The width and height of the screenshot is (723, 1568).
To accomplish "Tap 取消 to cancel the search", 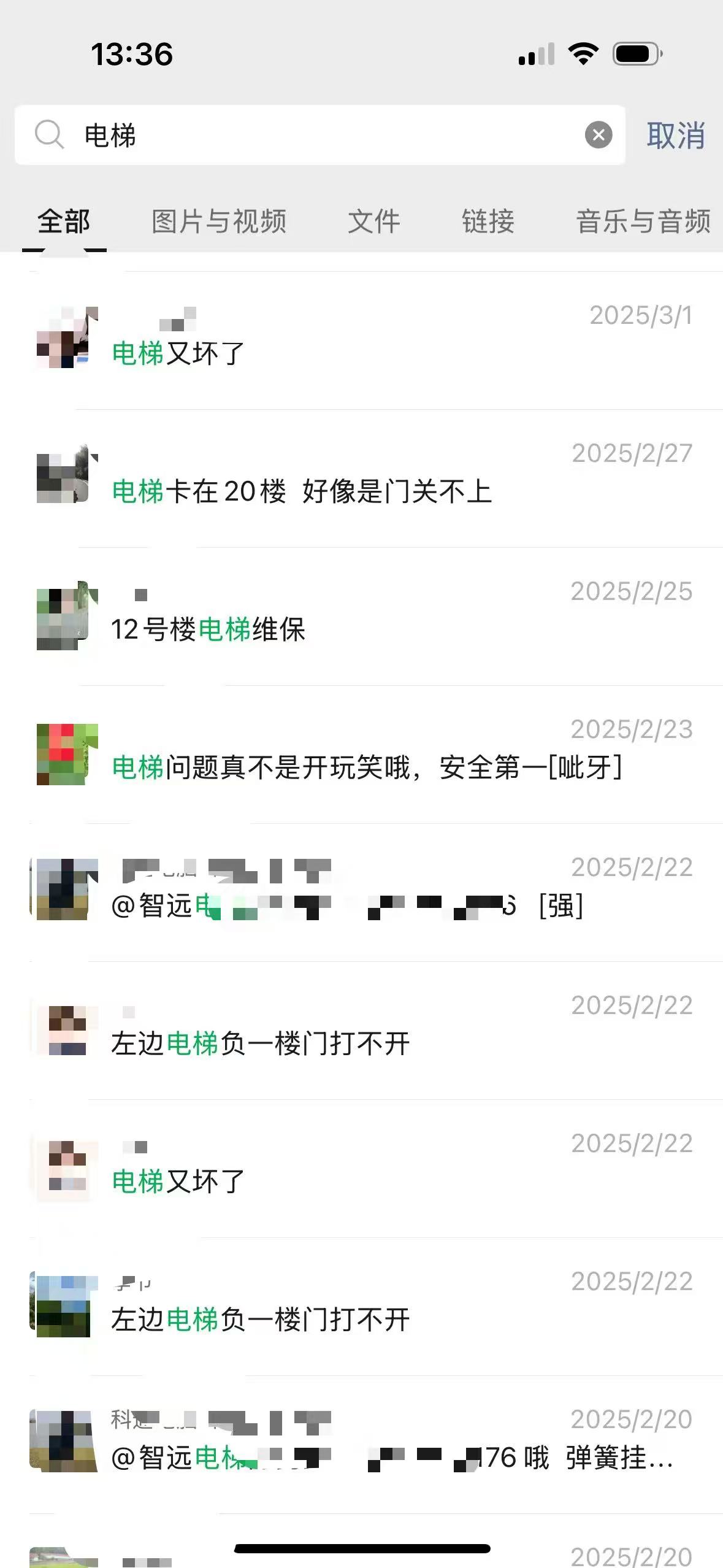I will (674, 135).
